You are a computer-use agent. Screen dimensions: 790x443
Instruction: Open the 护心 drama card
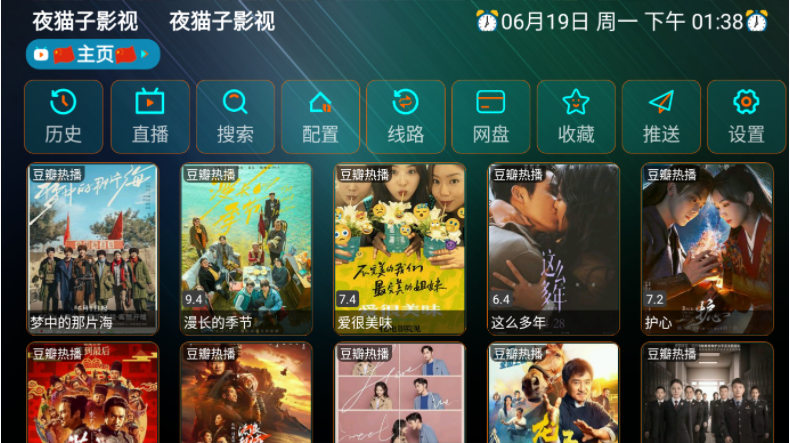point(707,248)
